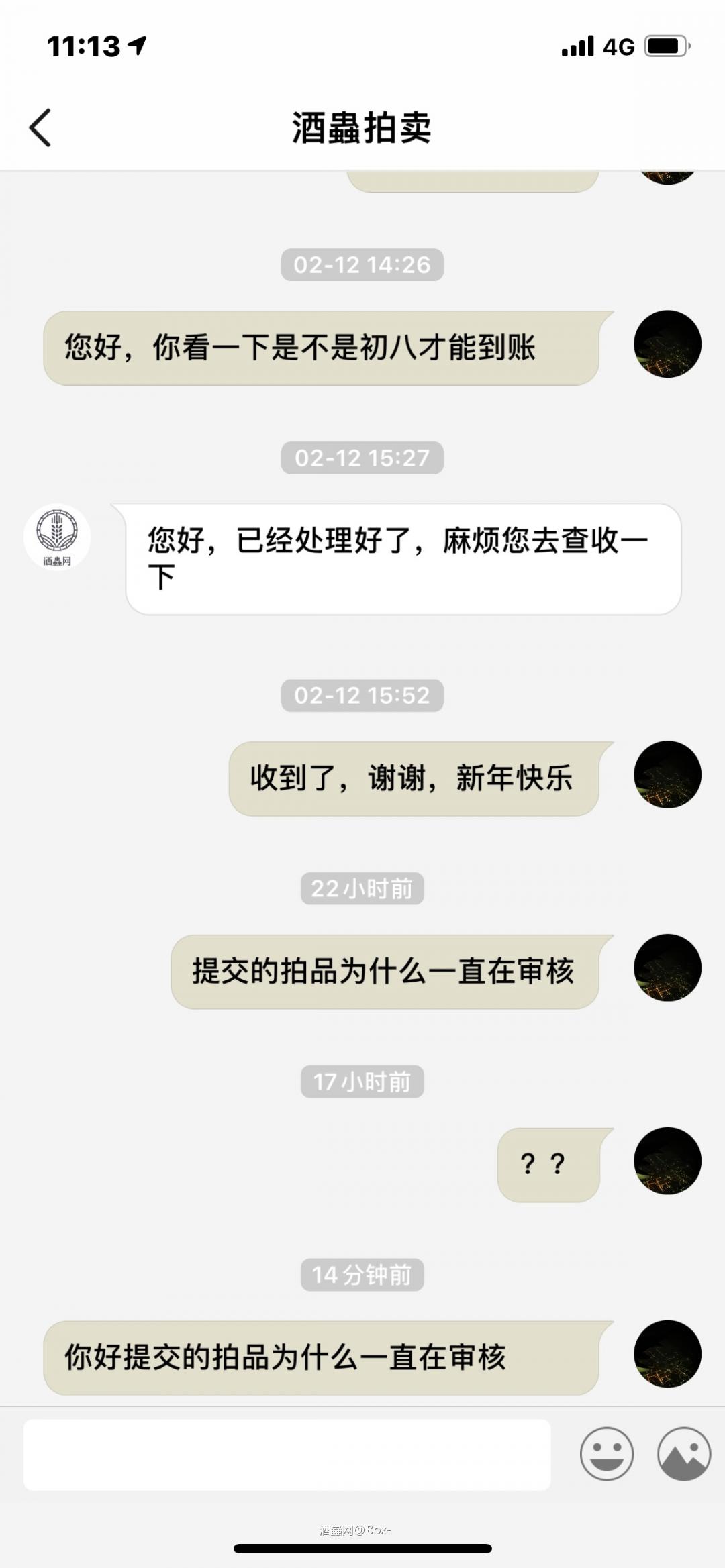Open the 酒蟲网 seller avatar icon
The image size is (725, 1568).
click(58, 537)
